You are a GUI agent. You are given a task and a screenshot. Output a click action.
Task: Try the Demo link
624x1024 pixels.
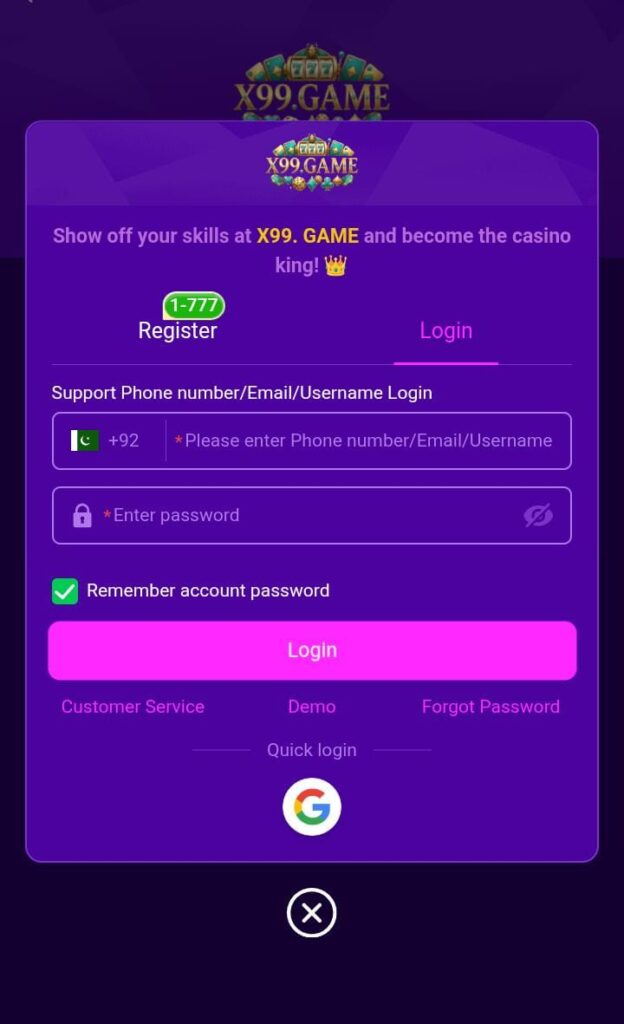coord(312,707)
